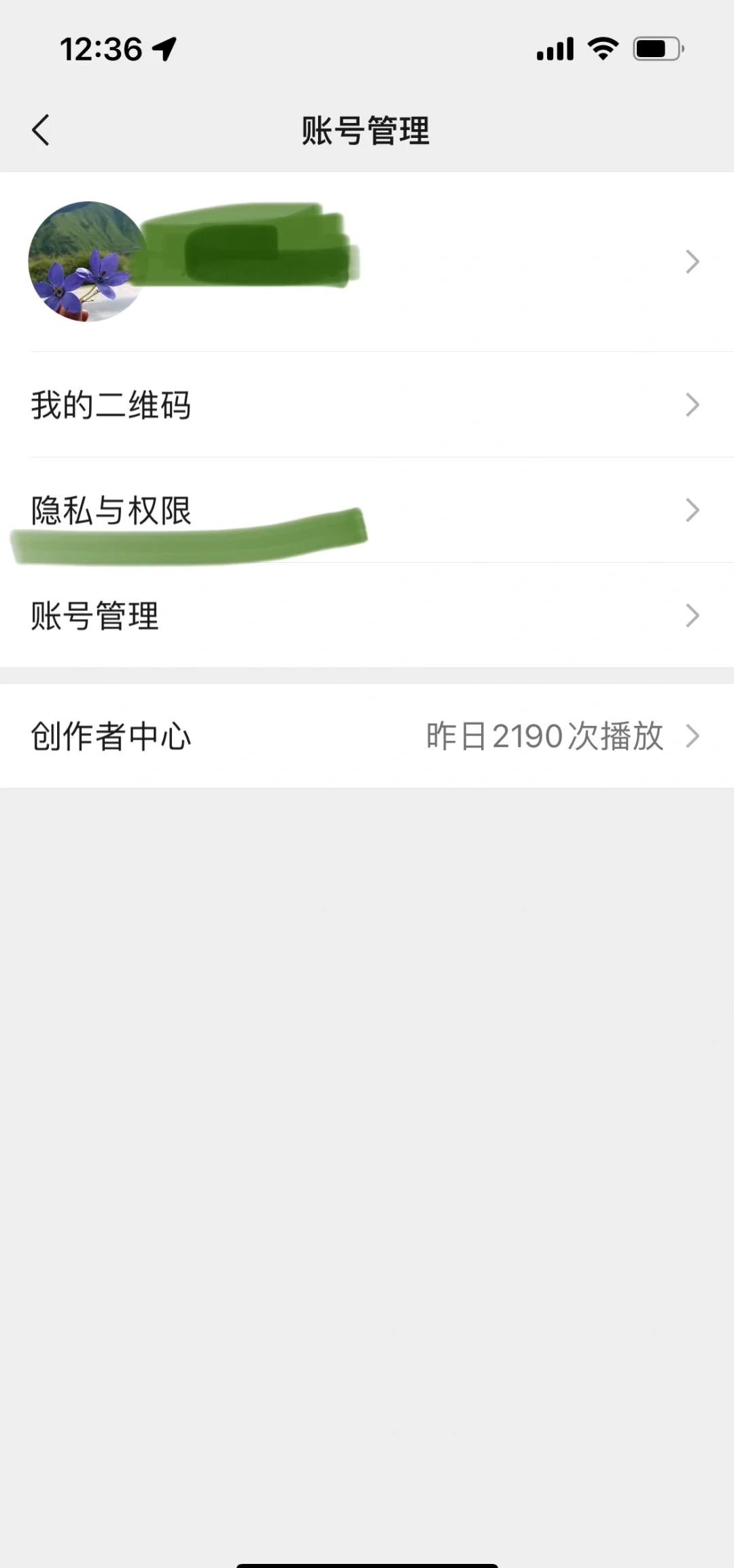
Task: Open 我的二维码 (My QR code)
Action: pos(367,405)
